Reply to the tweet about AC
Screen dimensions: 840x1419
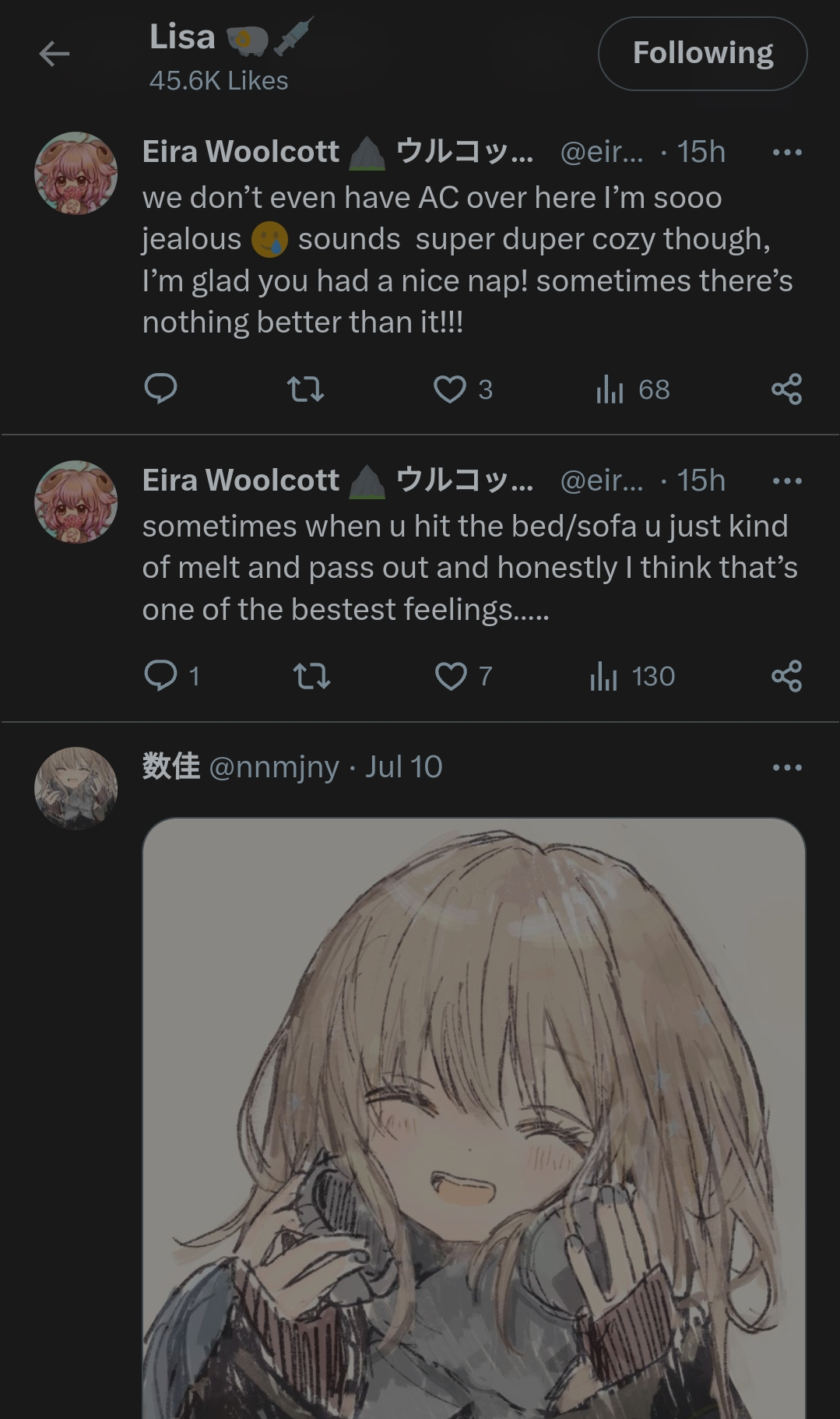point(161,389)
